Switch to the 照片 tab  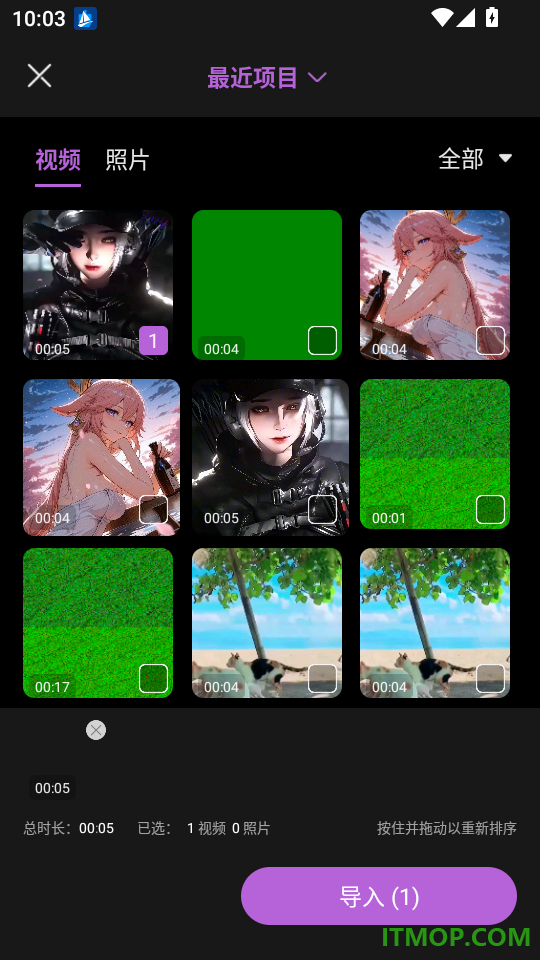click(x=127, y=160)
